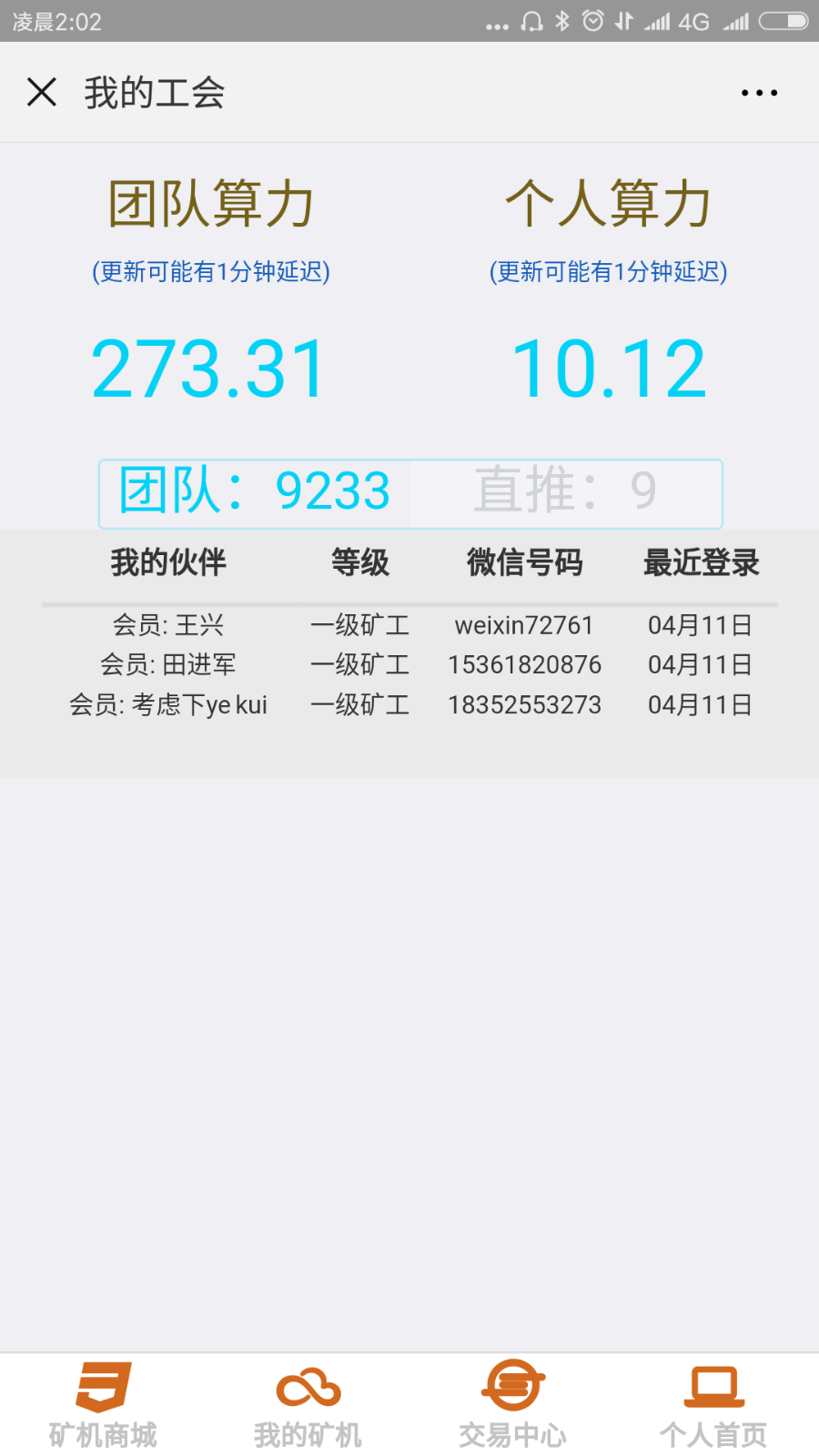
Task: Sort by the 等级 column header
Action: coord(360,563)
